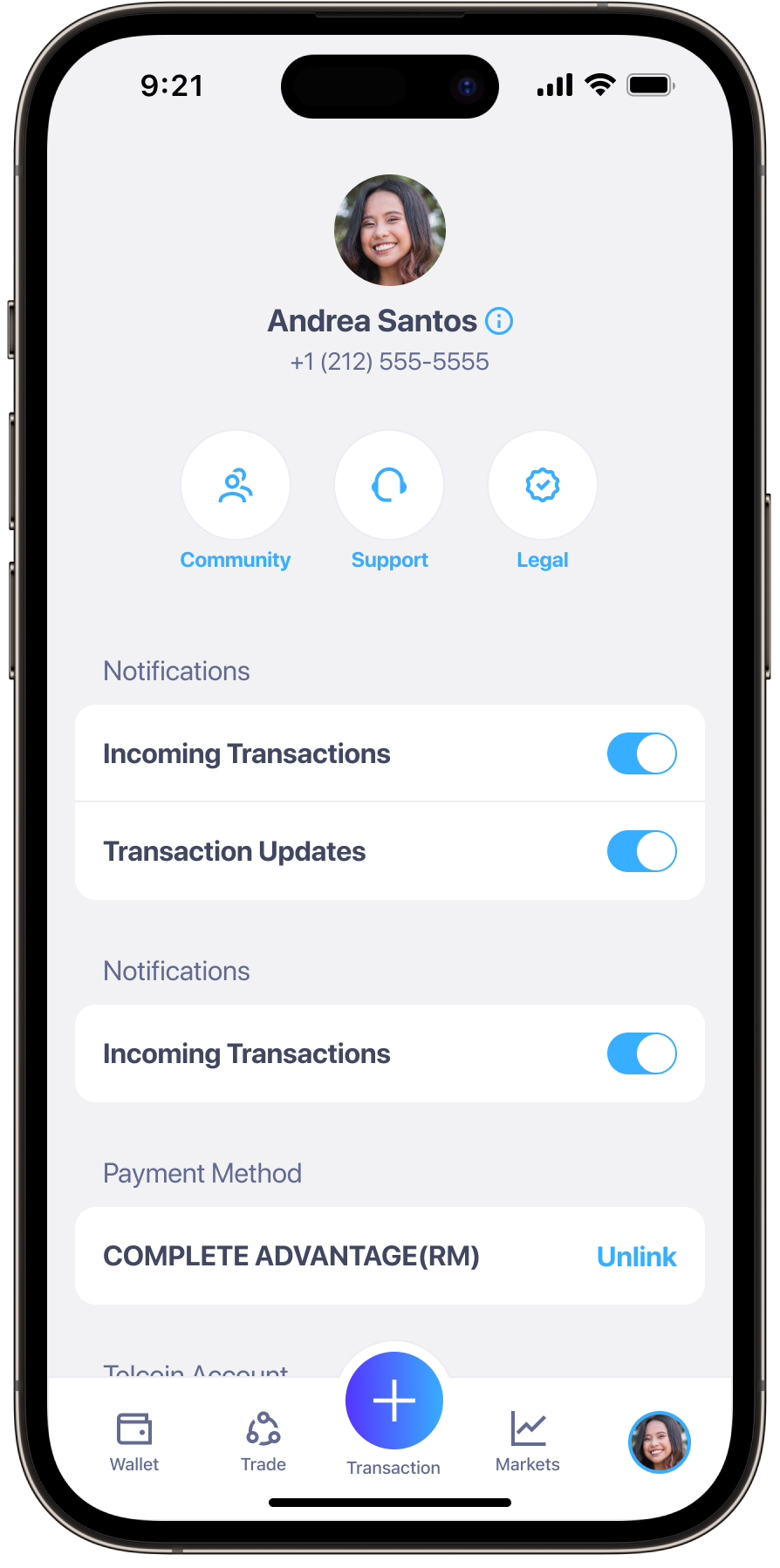The width and height of the screenshot is (780, 1568).
Task: Open the profile tab with the avatar
Action: click(x=660, y=1442)
